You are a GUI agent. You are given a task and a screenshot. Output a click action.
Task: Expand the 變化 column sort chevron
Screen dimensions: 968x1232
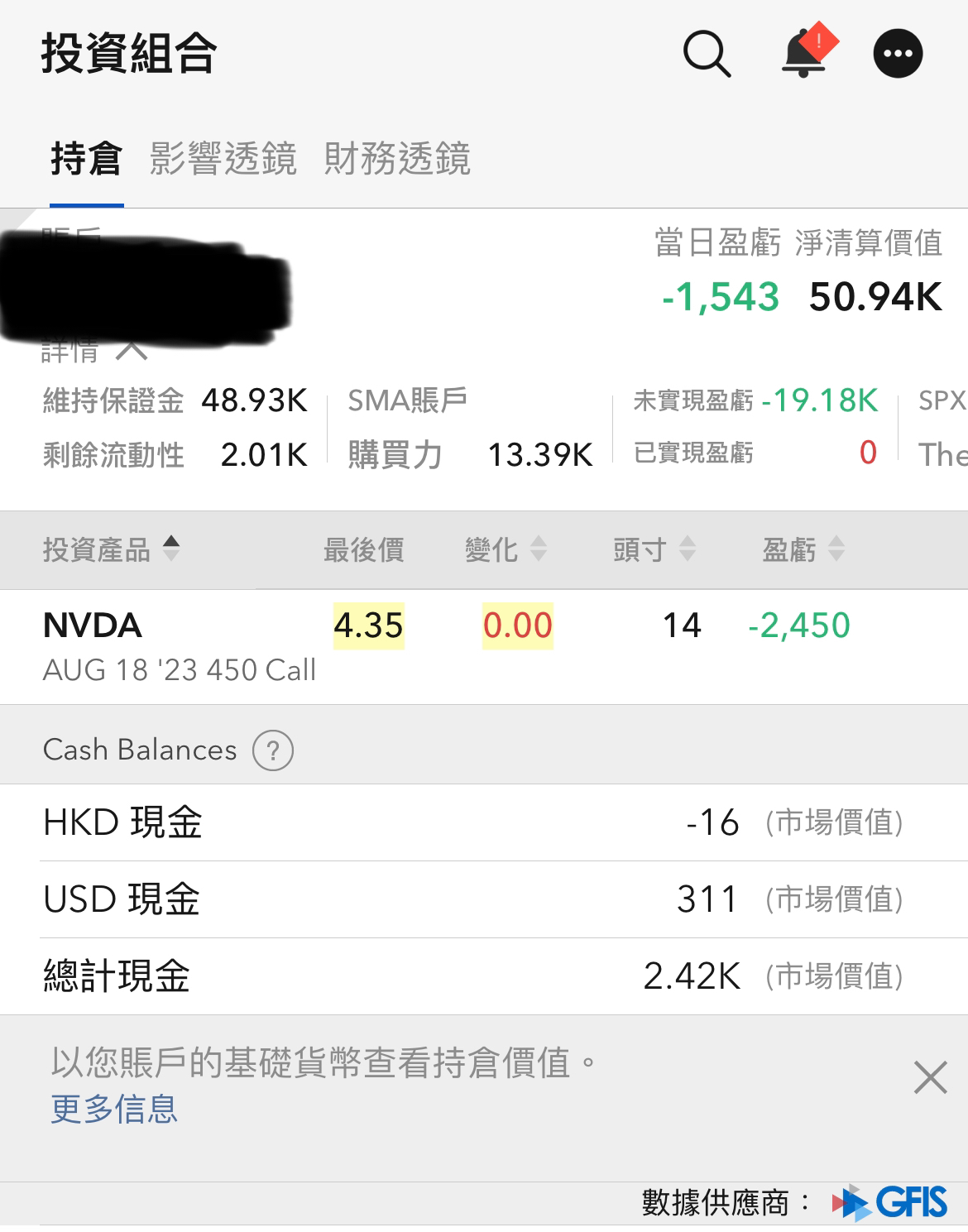click(539, 549)
